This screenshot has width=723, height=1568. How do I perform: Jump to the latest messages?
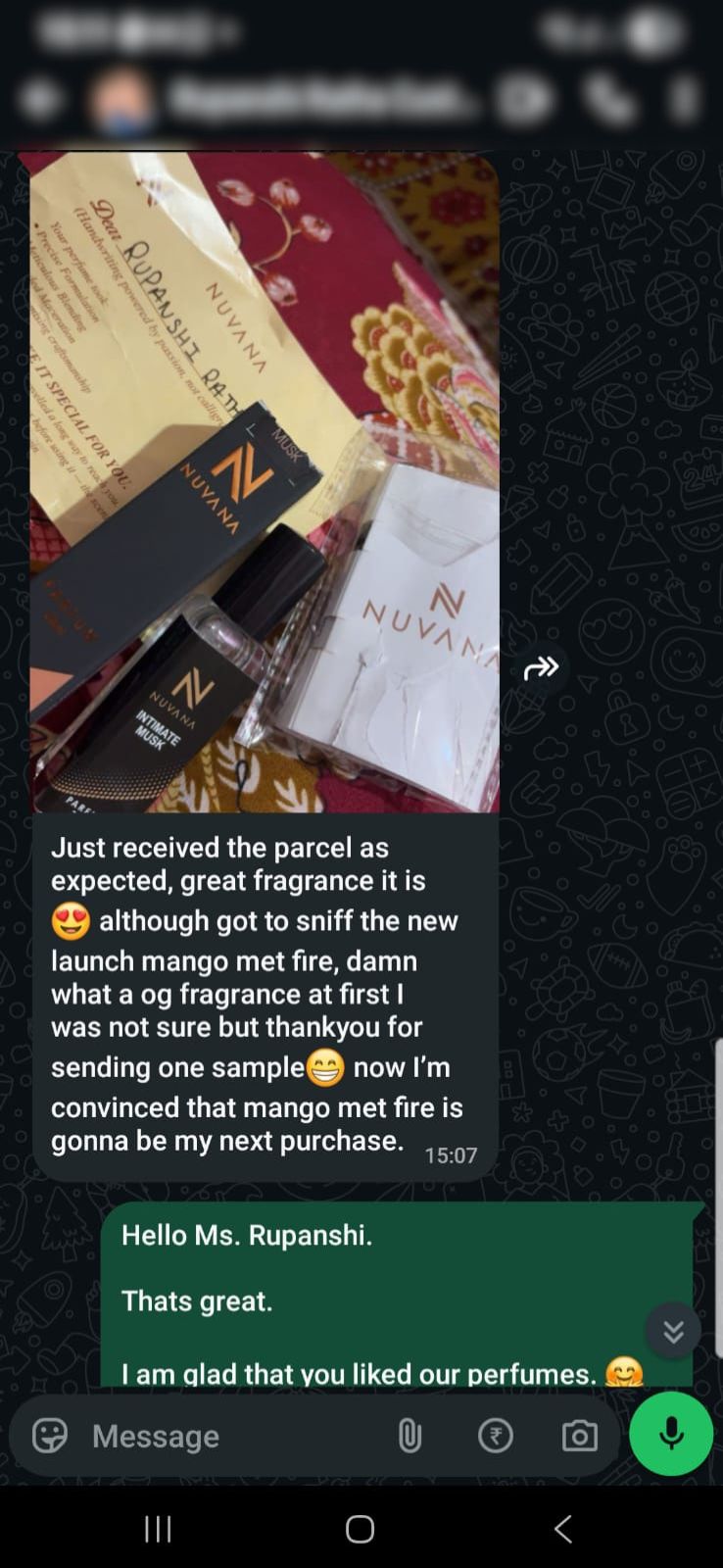(x=673, y=1331)
